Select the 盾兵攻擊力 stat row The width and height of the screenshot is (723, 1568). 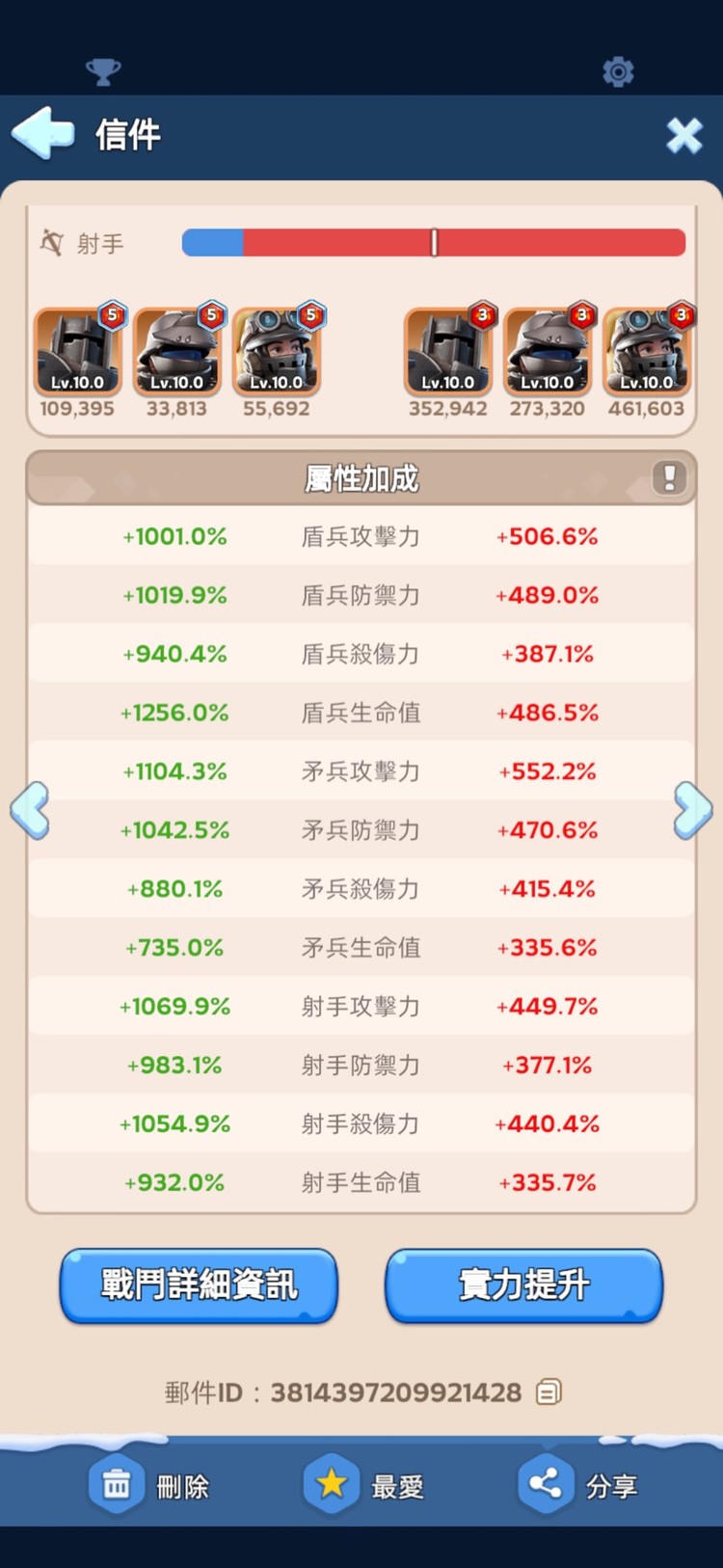click(x=361, y=536)
